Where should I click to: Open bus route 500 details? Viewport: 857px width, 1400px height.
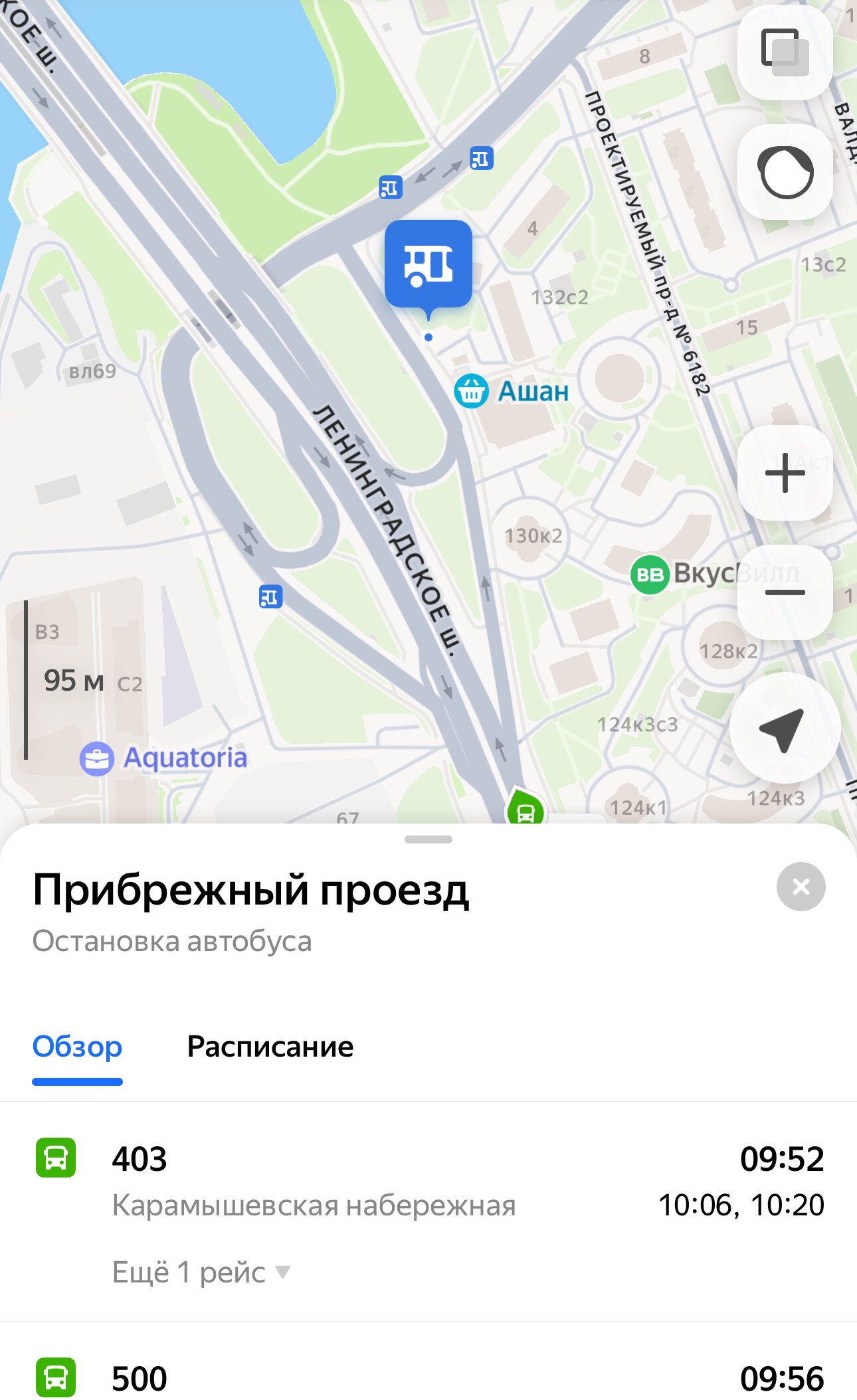pyautogui.click(x=428, y=1377)
